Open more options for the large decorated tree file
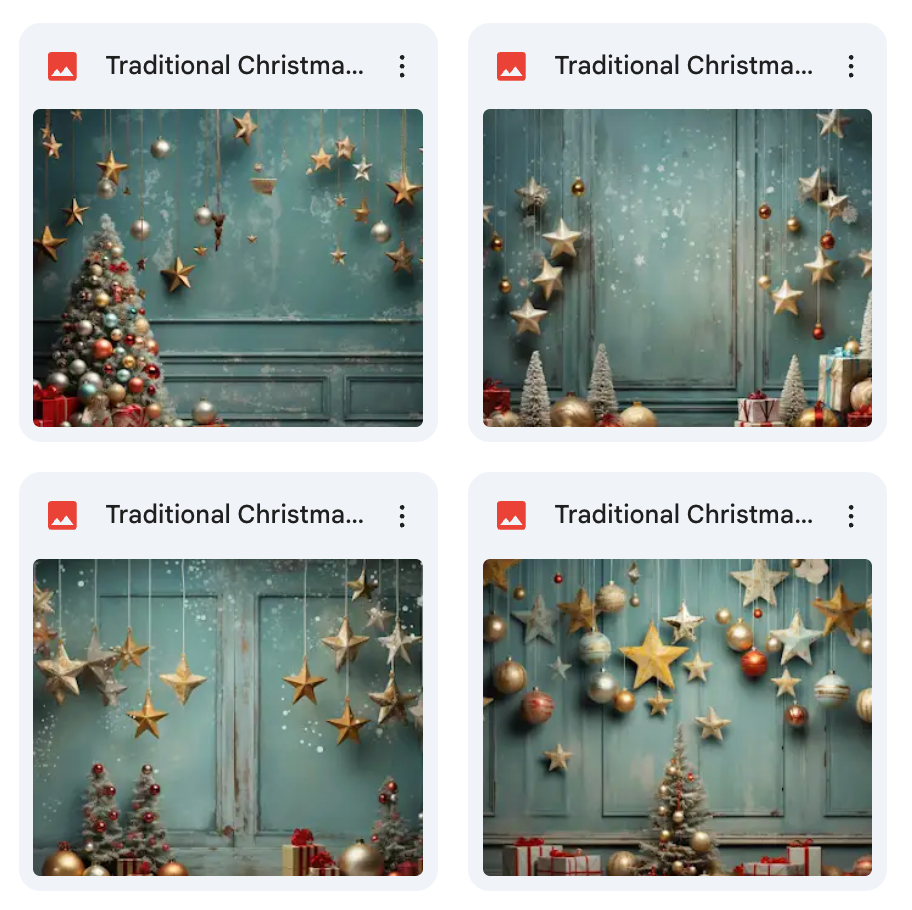The height and width of the screenshot is (910, 912). [402, 67]
